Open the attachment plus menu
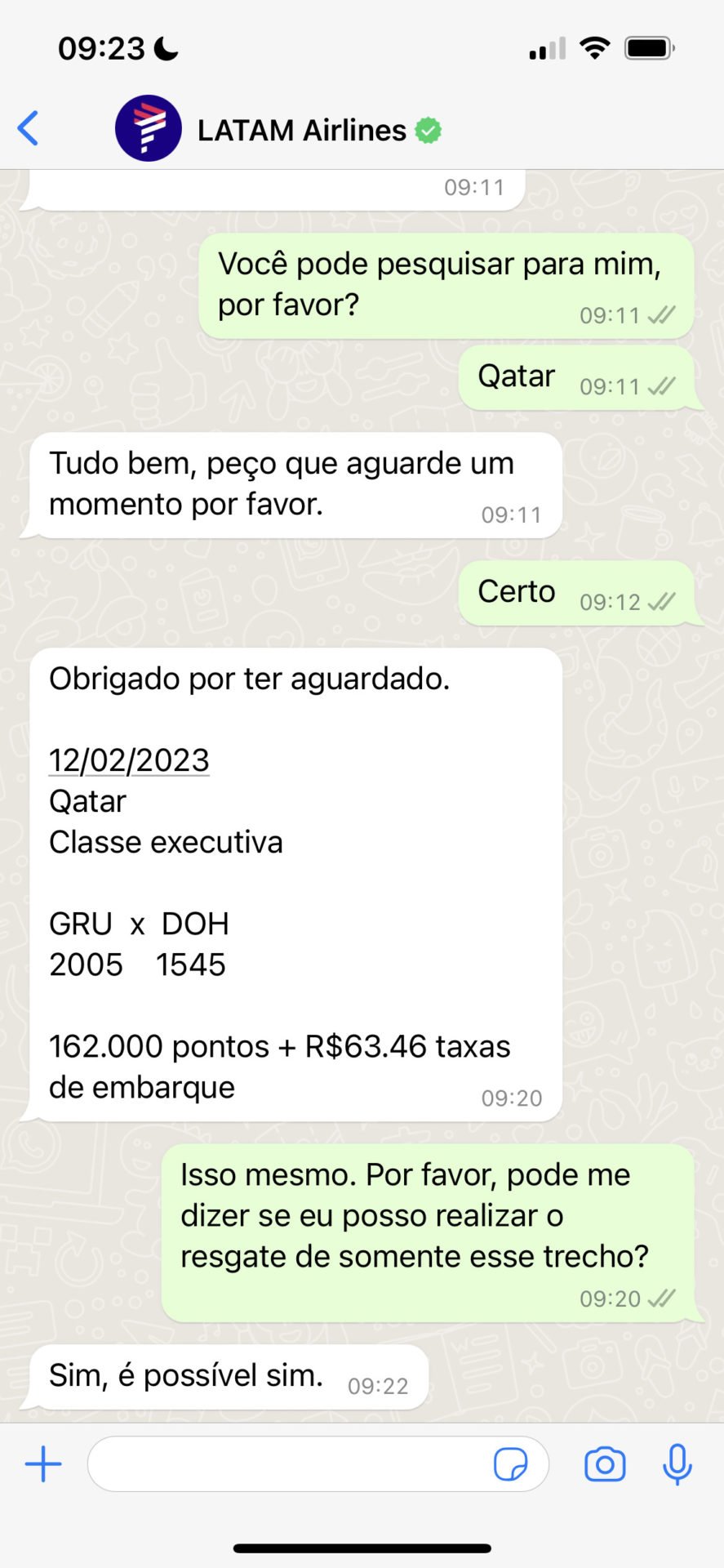The image size is (724, 1568). point(43,1464)
